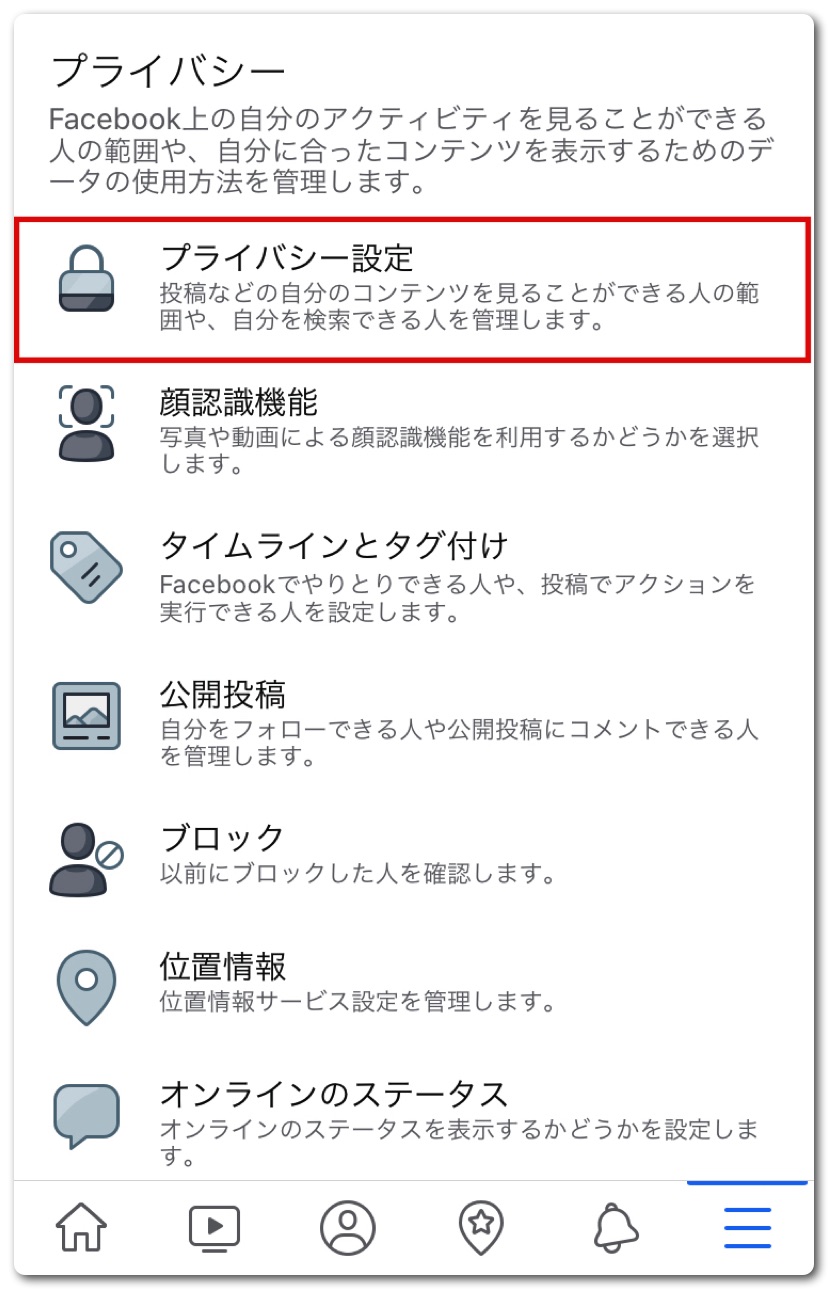Open プライバシー設定 row
The image size is (828, 1289).
pyautogui.click(x=411, y=288)
